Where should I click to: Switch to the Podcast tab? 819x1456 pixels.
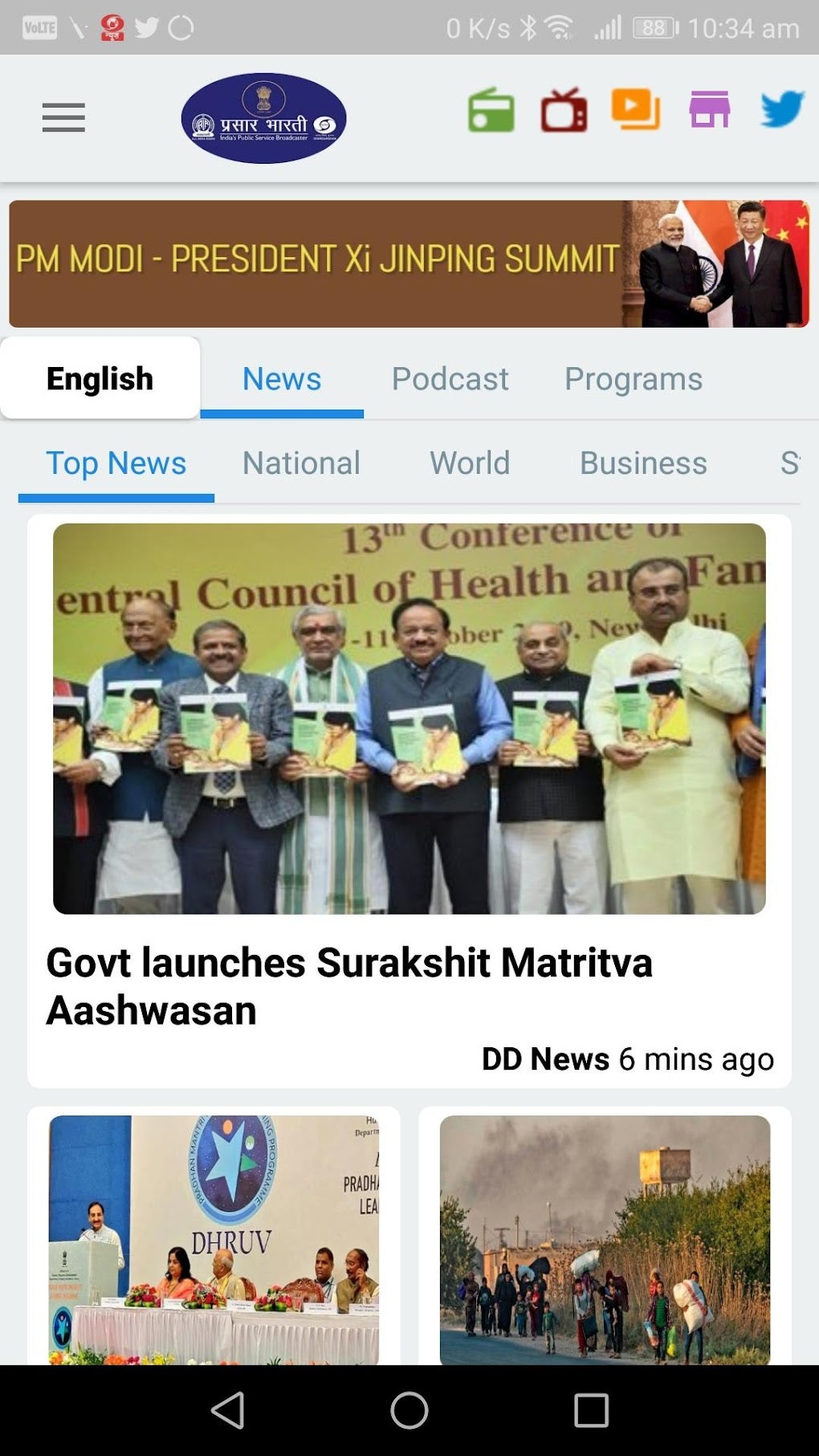point(450,378)
